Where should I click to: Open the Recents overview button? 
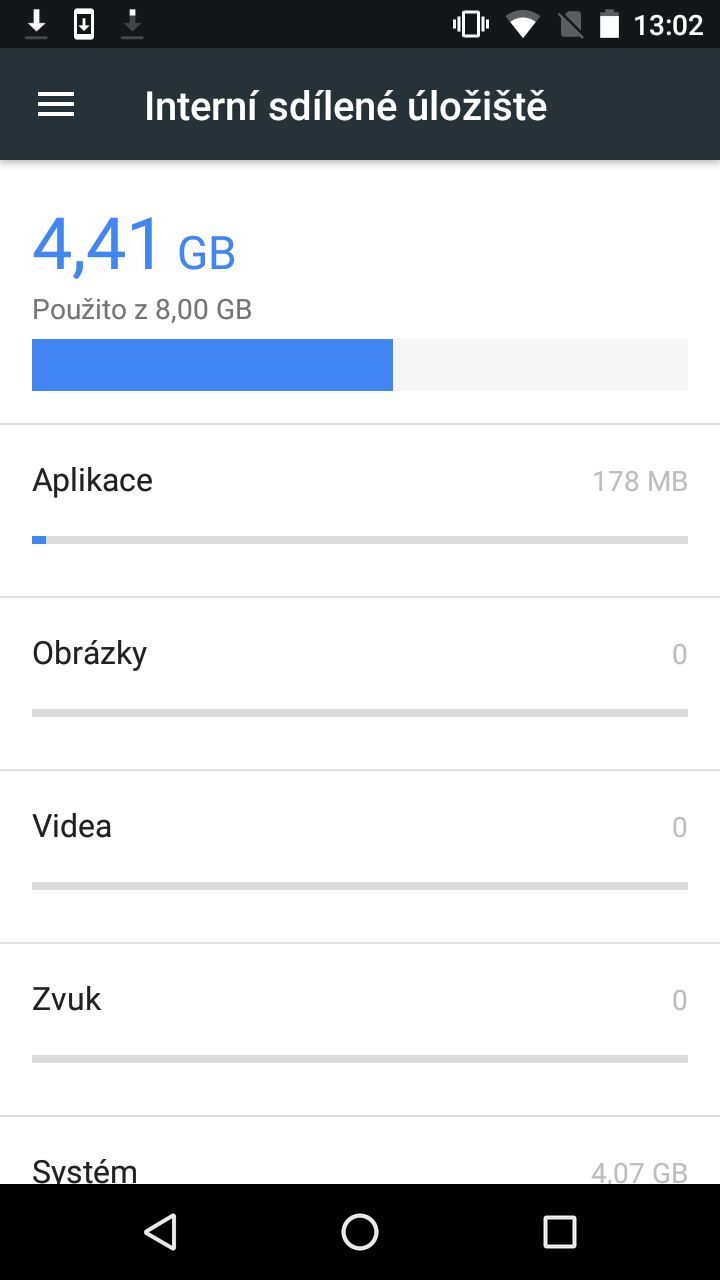coord(560,1231)
